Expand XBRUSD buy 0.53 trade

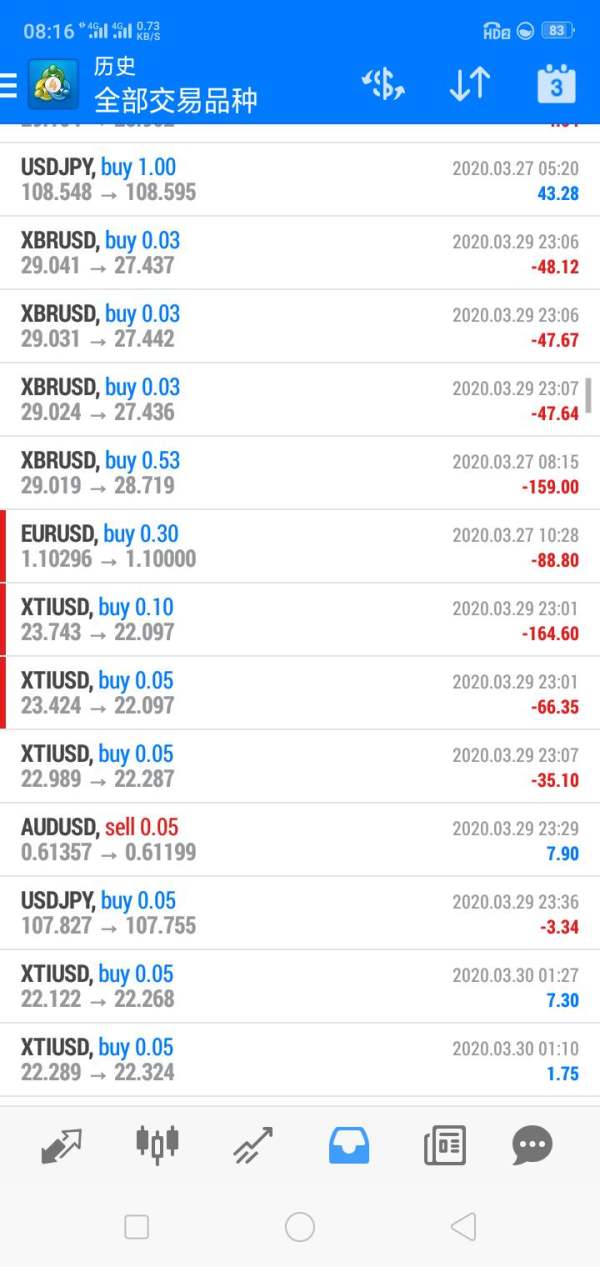click(300, 473)
